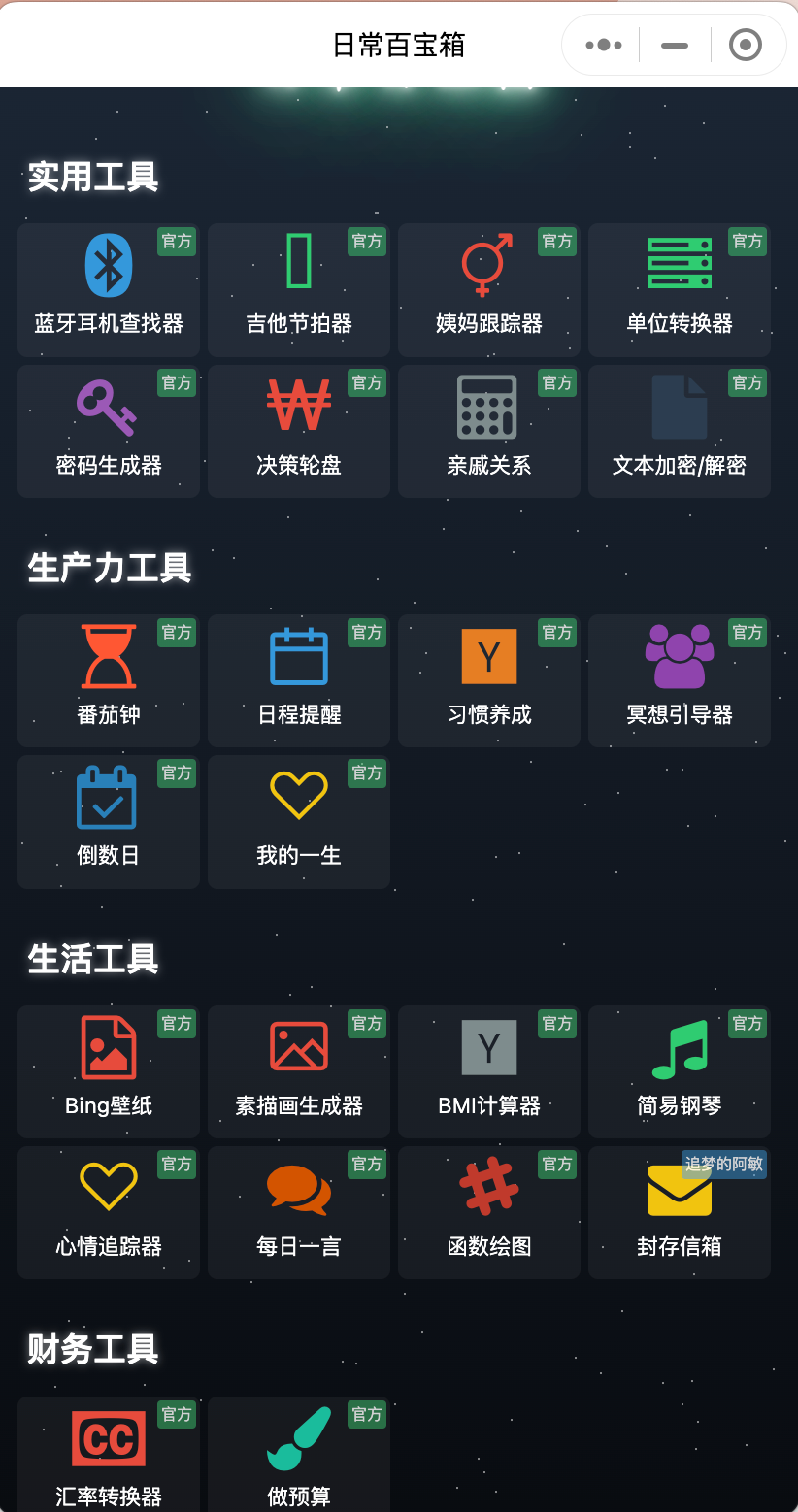The image size is (798, 1512).
Task: Open the BMI计算器
Action: point(489,1070)
